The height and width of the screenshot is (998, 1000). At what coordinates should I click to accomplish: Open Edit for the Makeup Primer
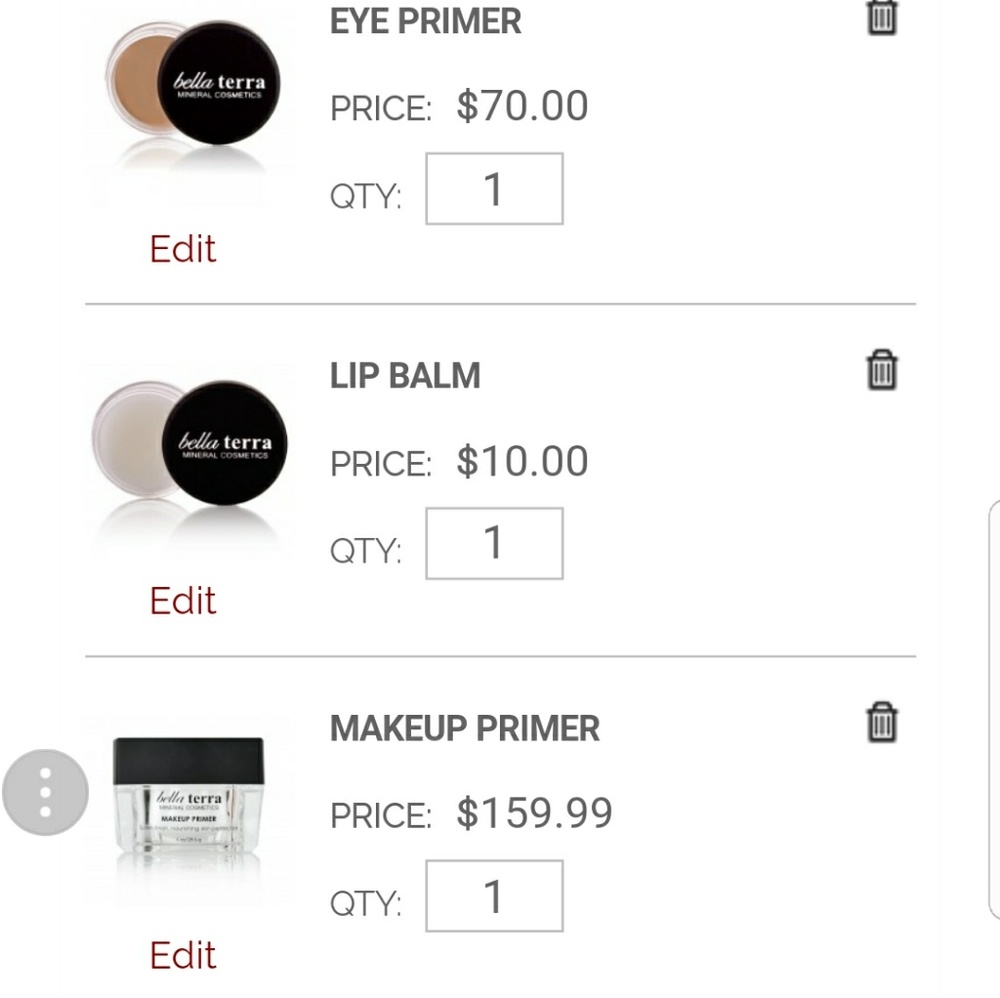pos(182,954)
